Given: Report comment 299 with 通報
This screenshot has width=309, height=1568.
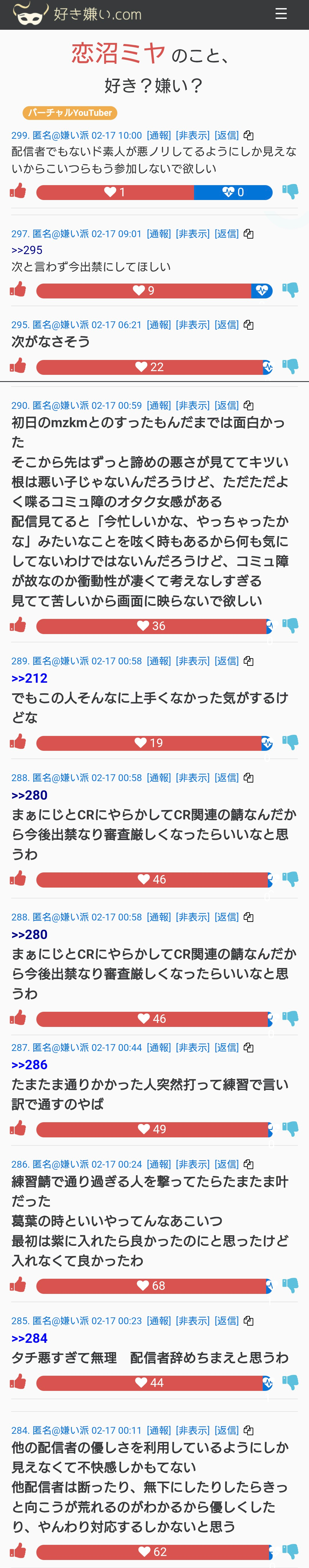Looking at the screenshot, I should tap(159, 136).
